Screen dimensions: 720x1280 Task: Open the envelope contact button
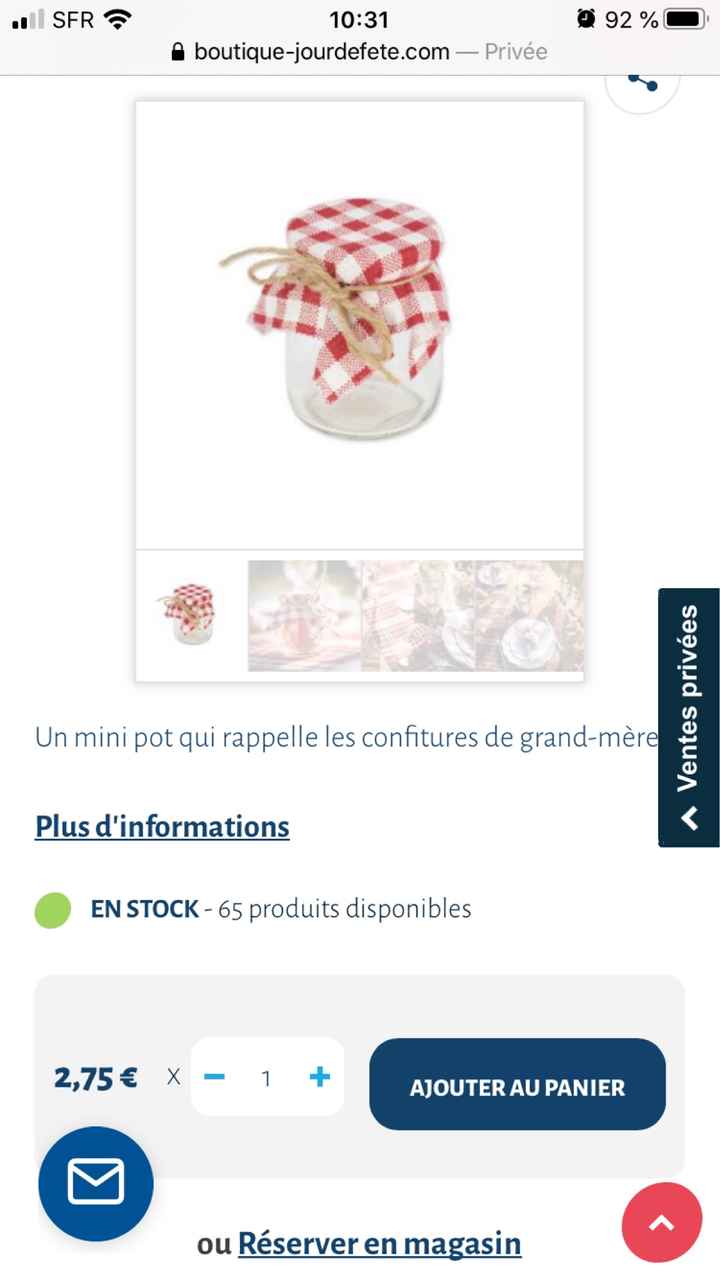95,1184
